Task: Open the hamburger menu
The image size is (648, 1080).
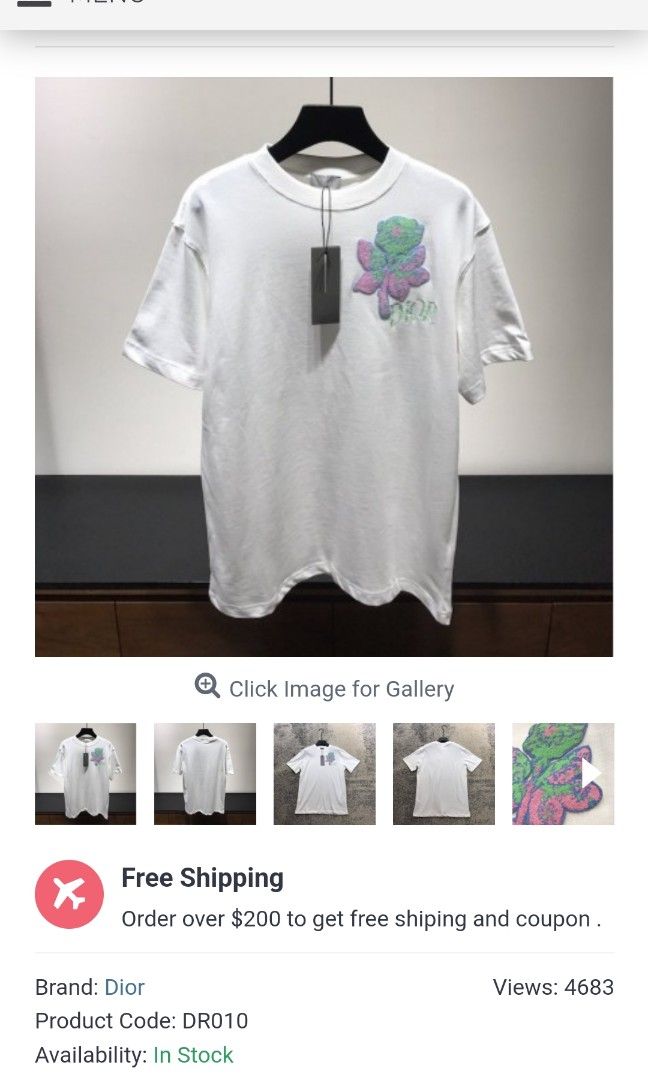Action: point(34,4)
